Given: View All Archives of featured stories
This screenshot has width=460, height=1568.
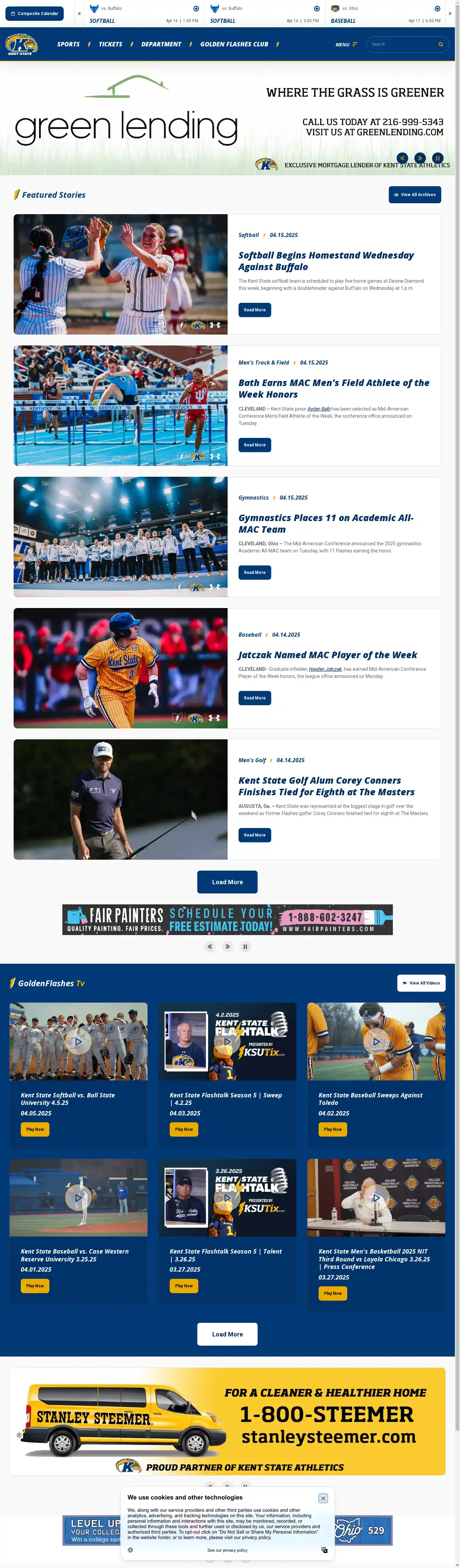Looking at the screenshot, I should click(x=414, y=195).
